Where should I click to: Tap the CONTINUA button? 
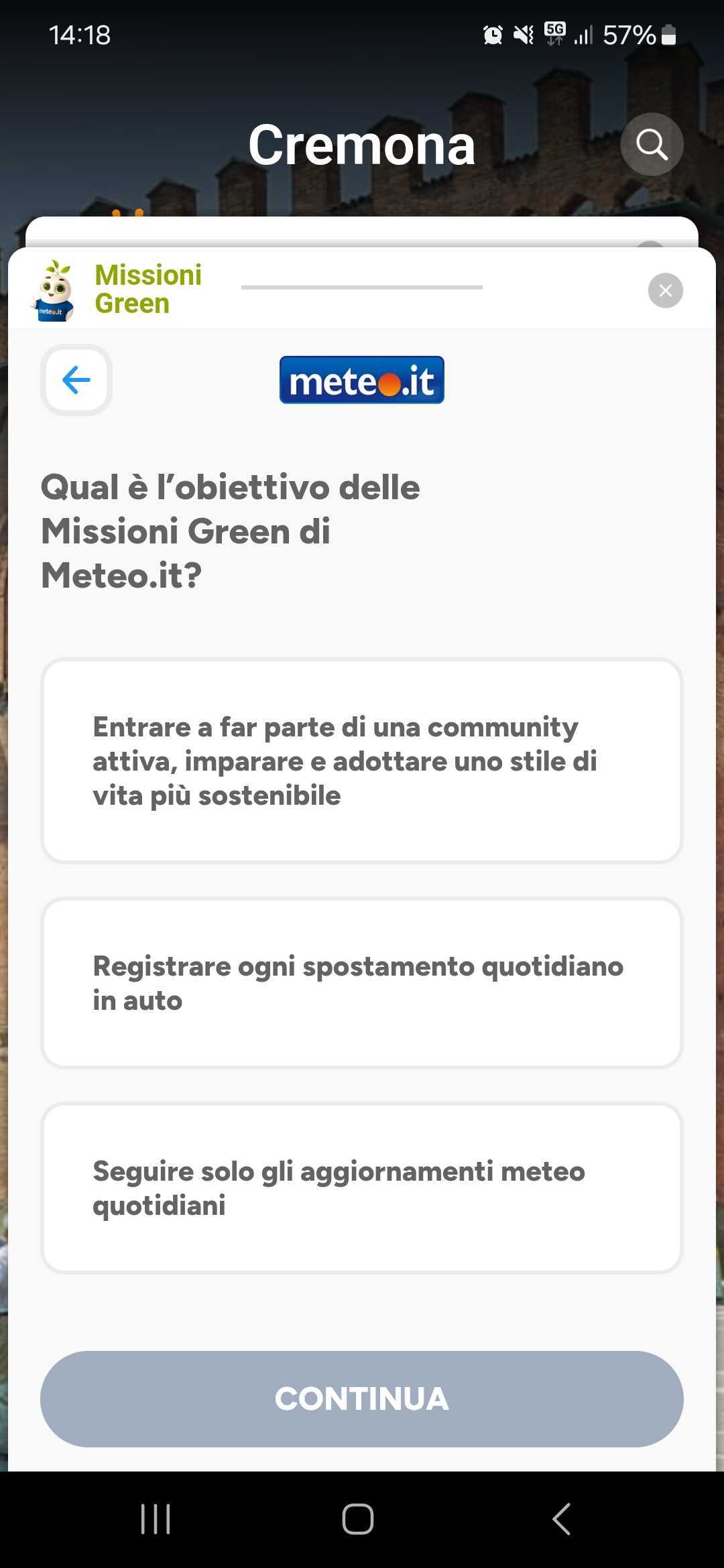pyautogui.click(x=362, y=1398)
